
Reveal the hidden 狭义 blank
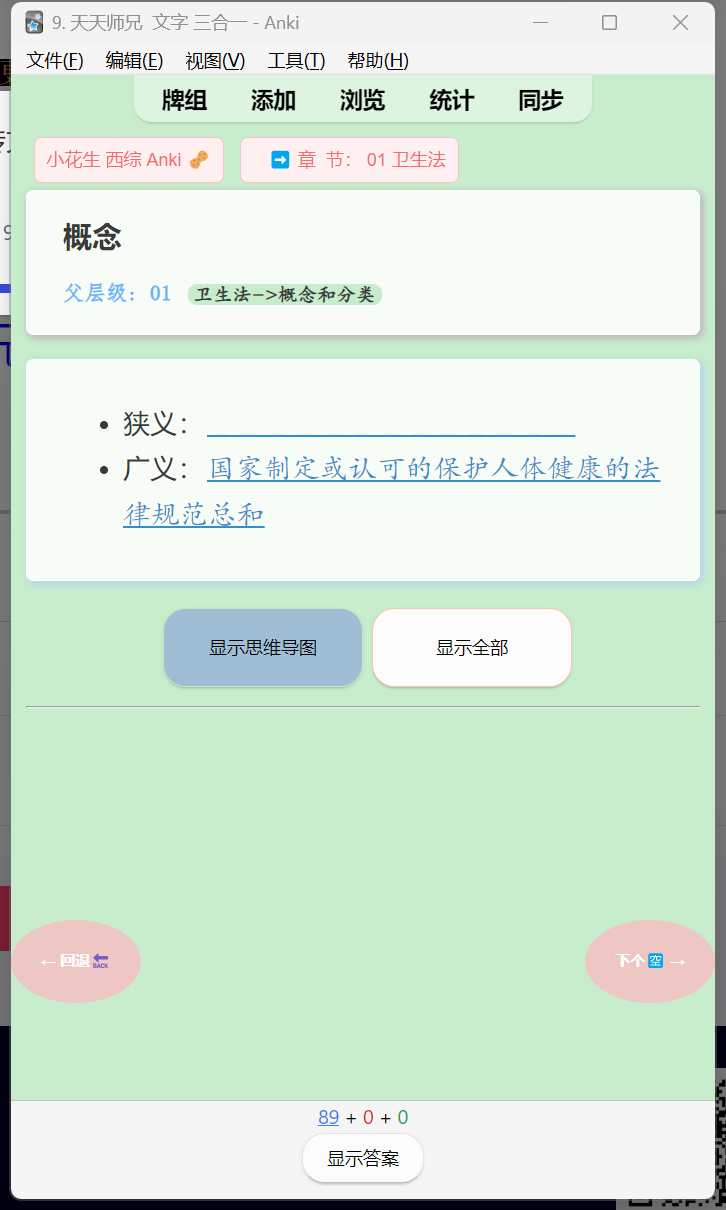click(390, 425)
